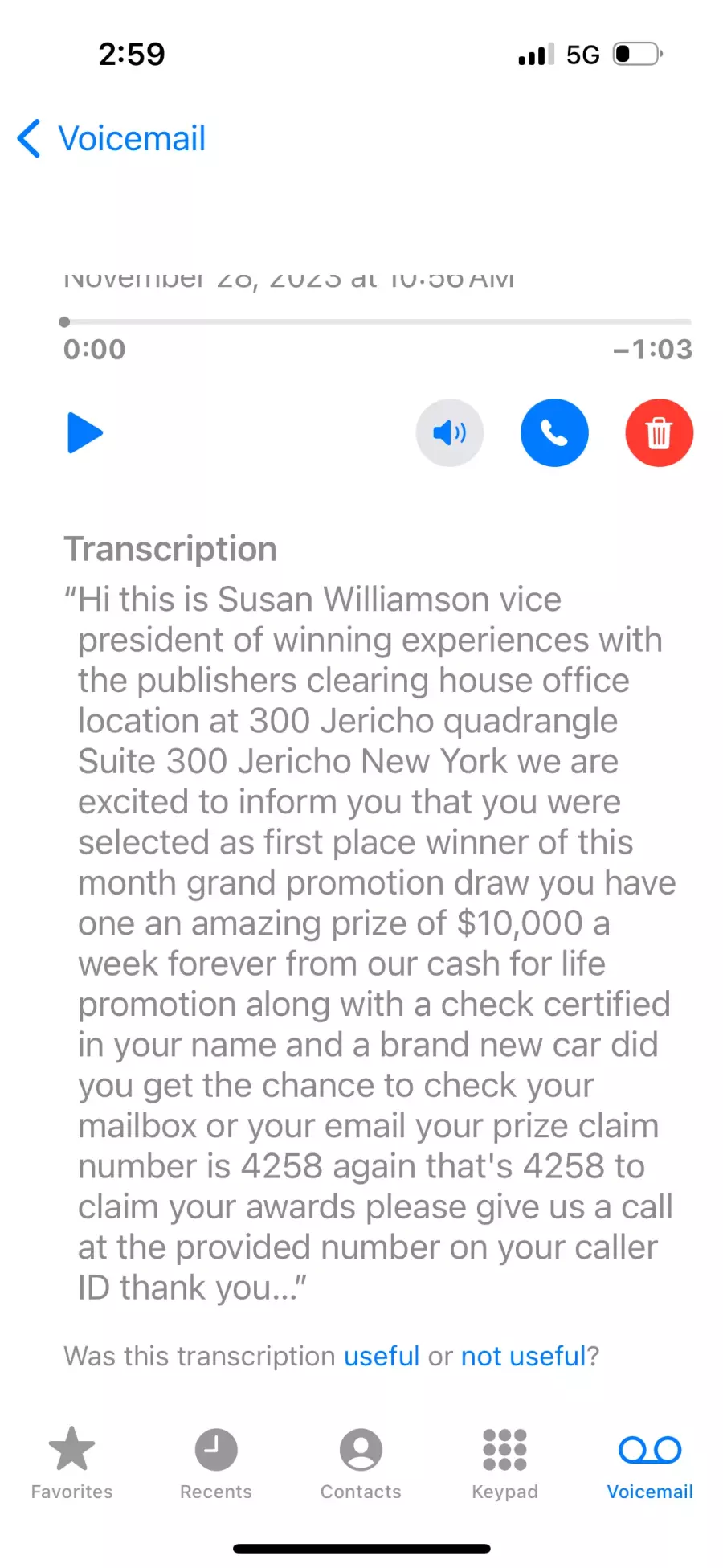Go back to the Voicemail list

tap(111, 138)
